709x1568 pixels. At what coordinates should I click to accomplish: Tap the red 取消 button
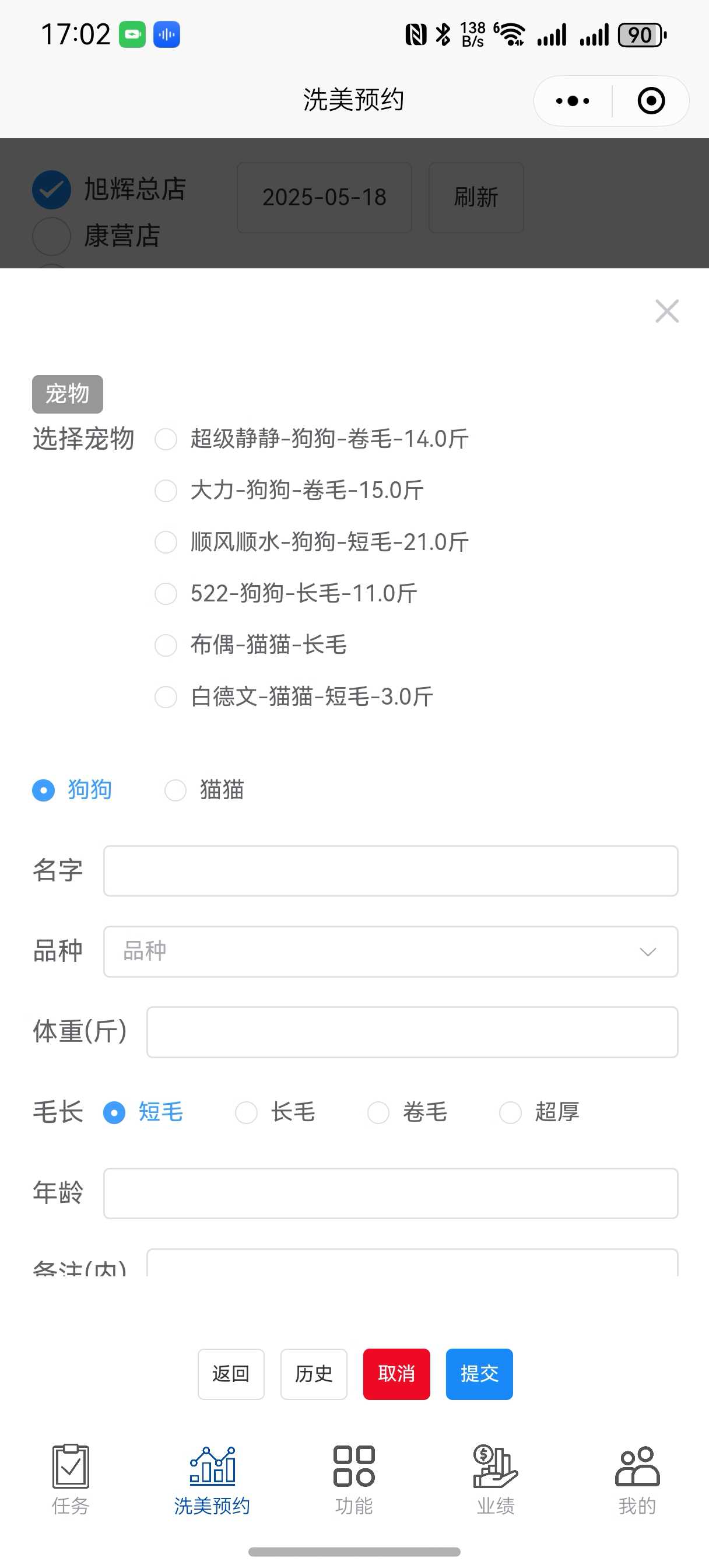396,1374
